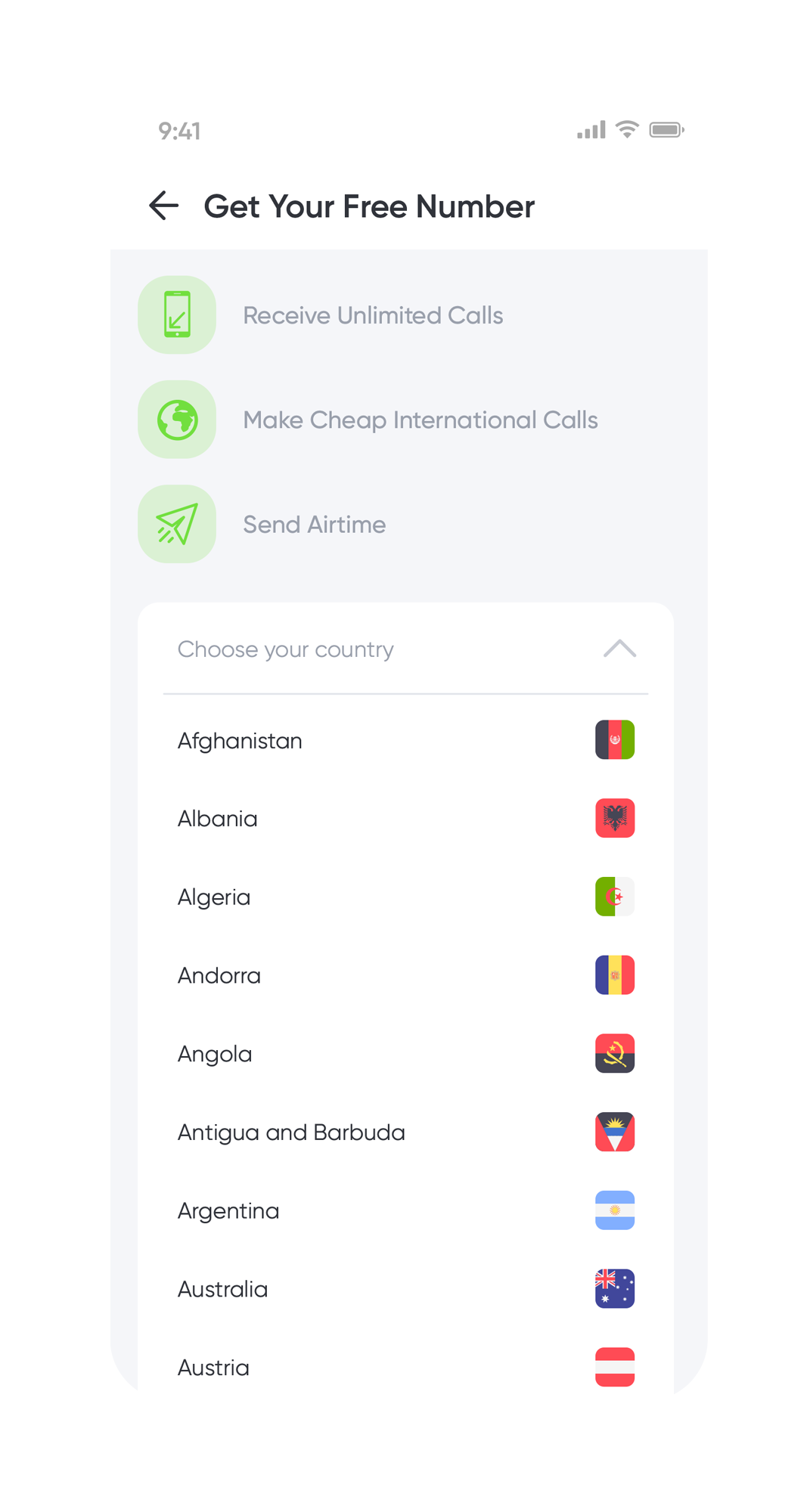
Task: Pick Argentina as your country
Action: pyautogui.click(x=228, y=1211)
